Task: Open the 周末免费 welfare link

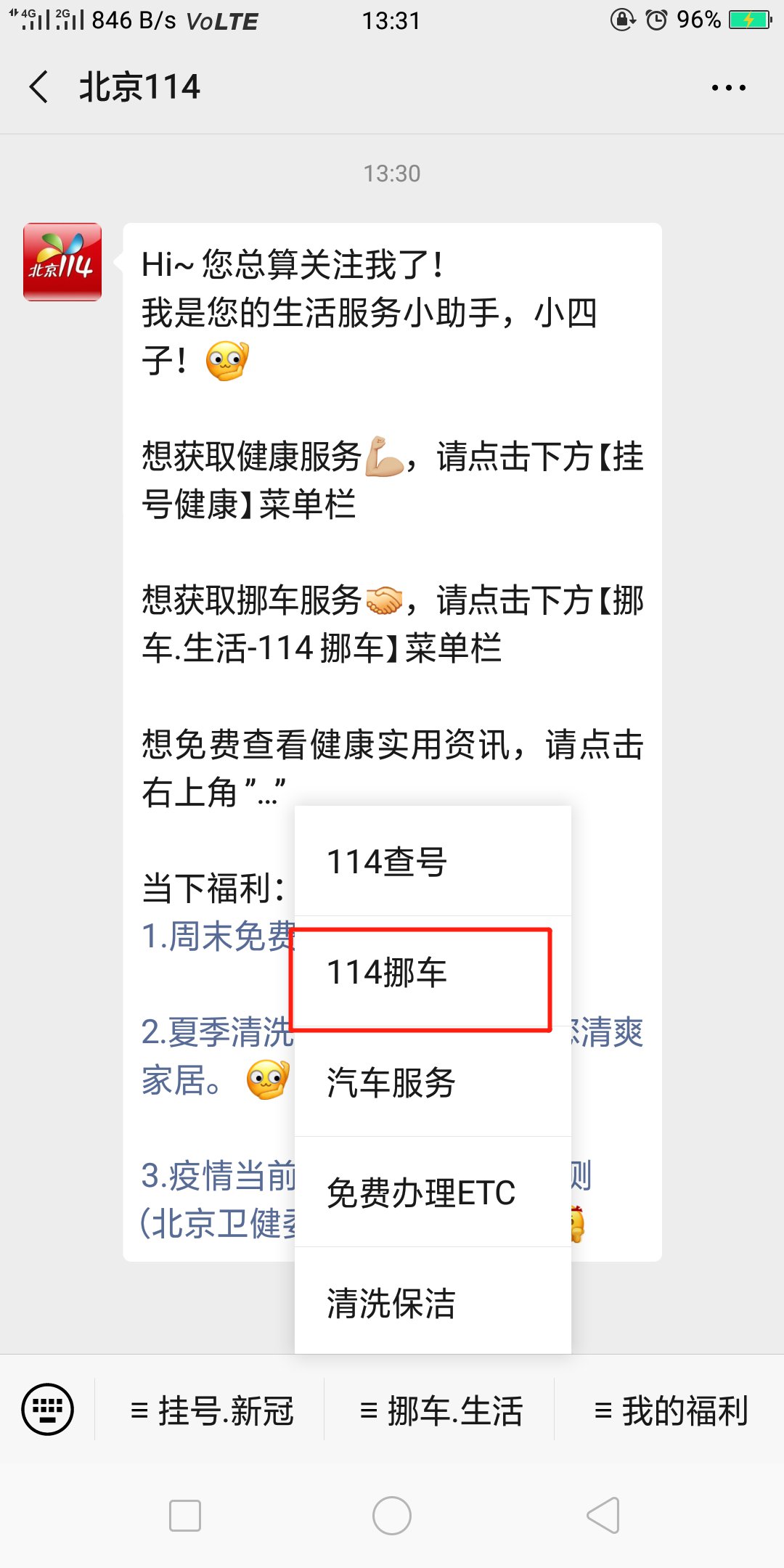Action: point(218,936)
